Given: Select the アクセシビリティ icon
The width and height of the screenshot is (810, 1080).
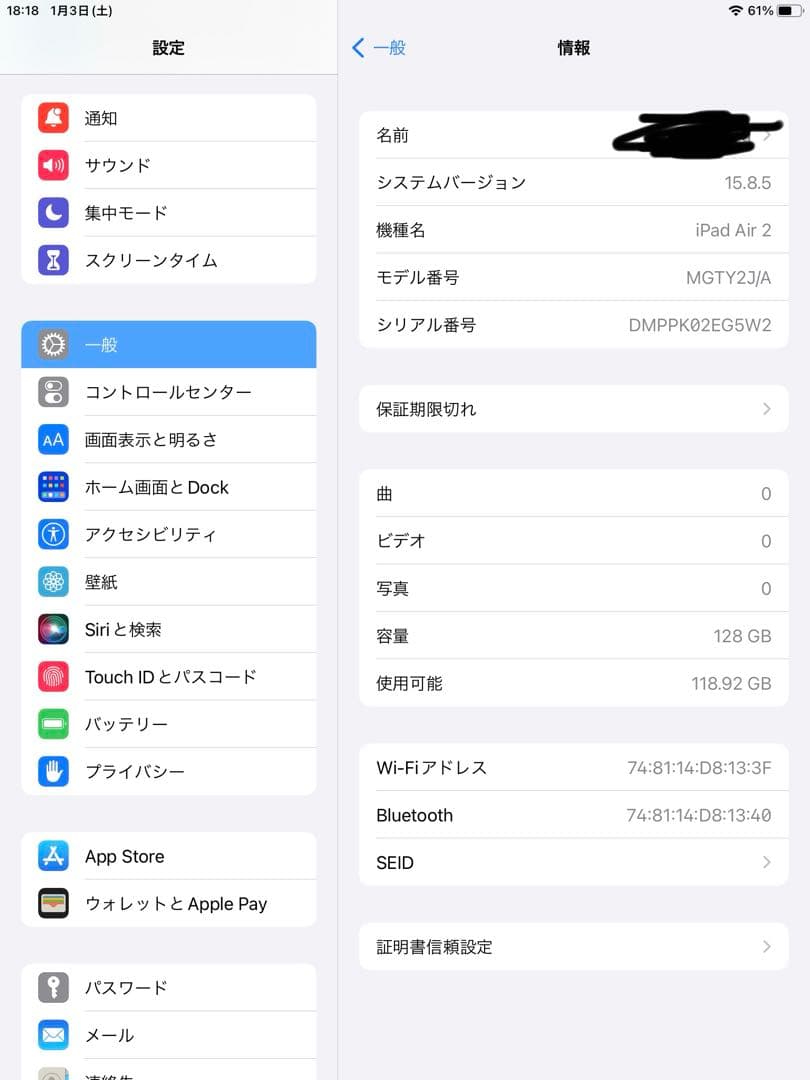Looking at the screenshot, I should (x=53, y=534).
